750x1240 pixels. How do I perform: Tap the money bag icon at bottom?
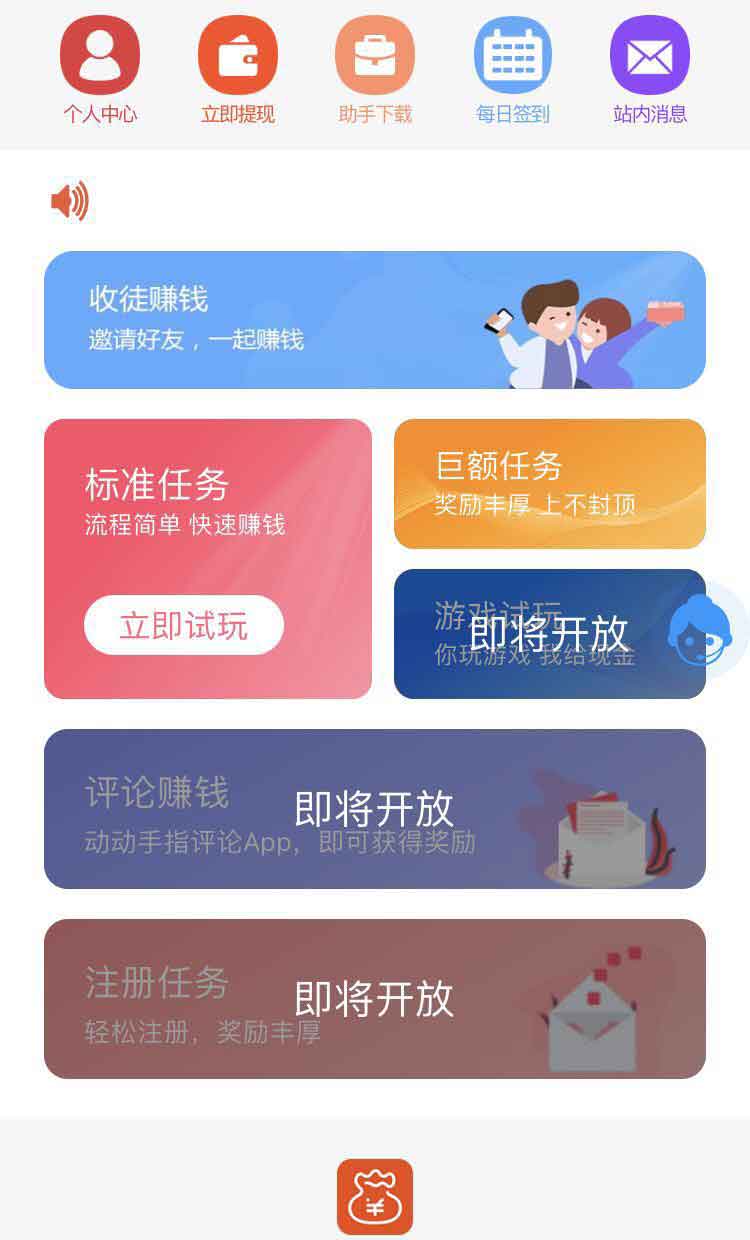click(375, 1197)
